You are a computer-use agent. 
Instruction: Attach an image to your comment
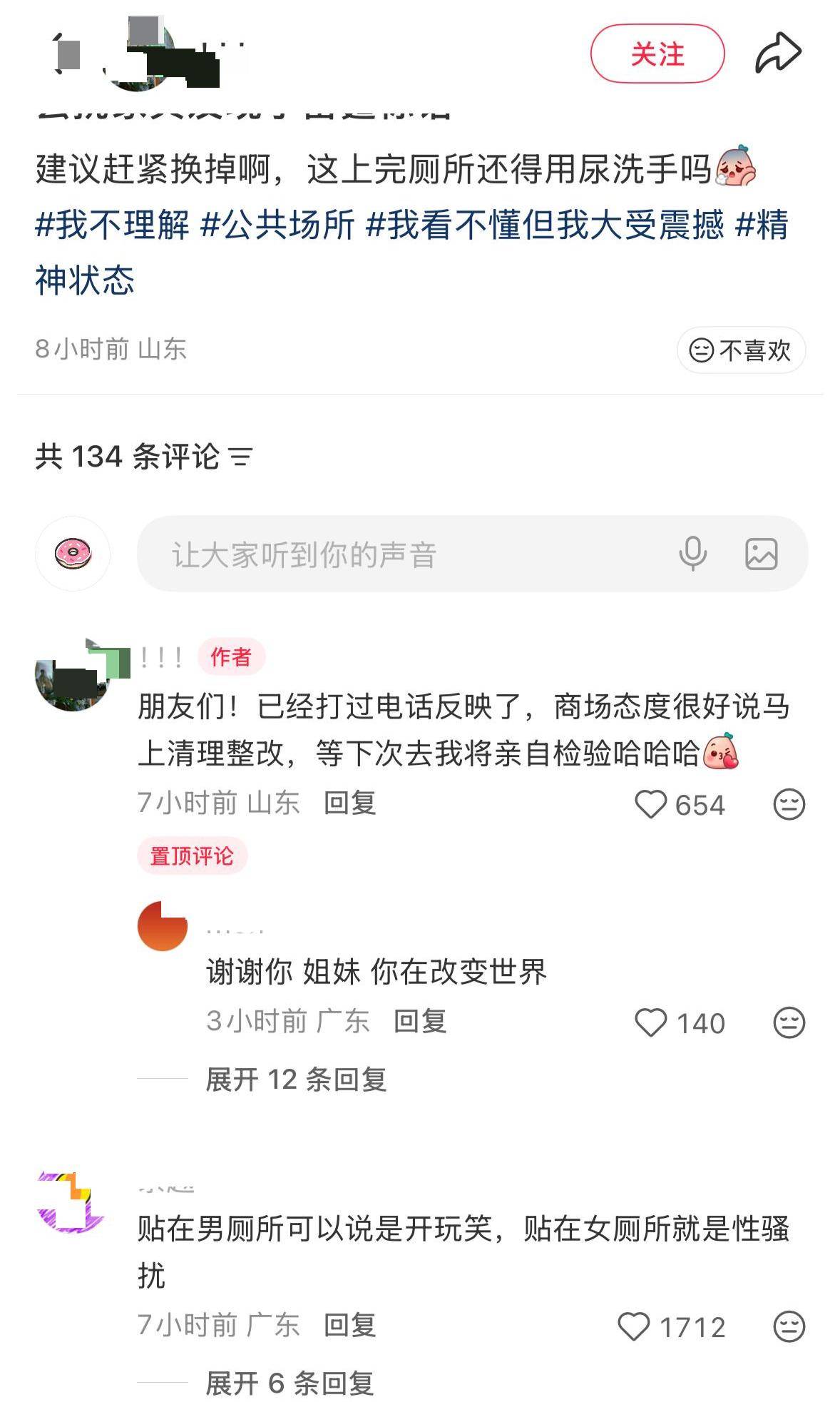[761, 554]
